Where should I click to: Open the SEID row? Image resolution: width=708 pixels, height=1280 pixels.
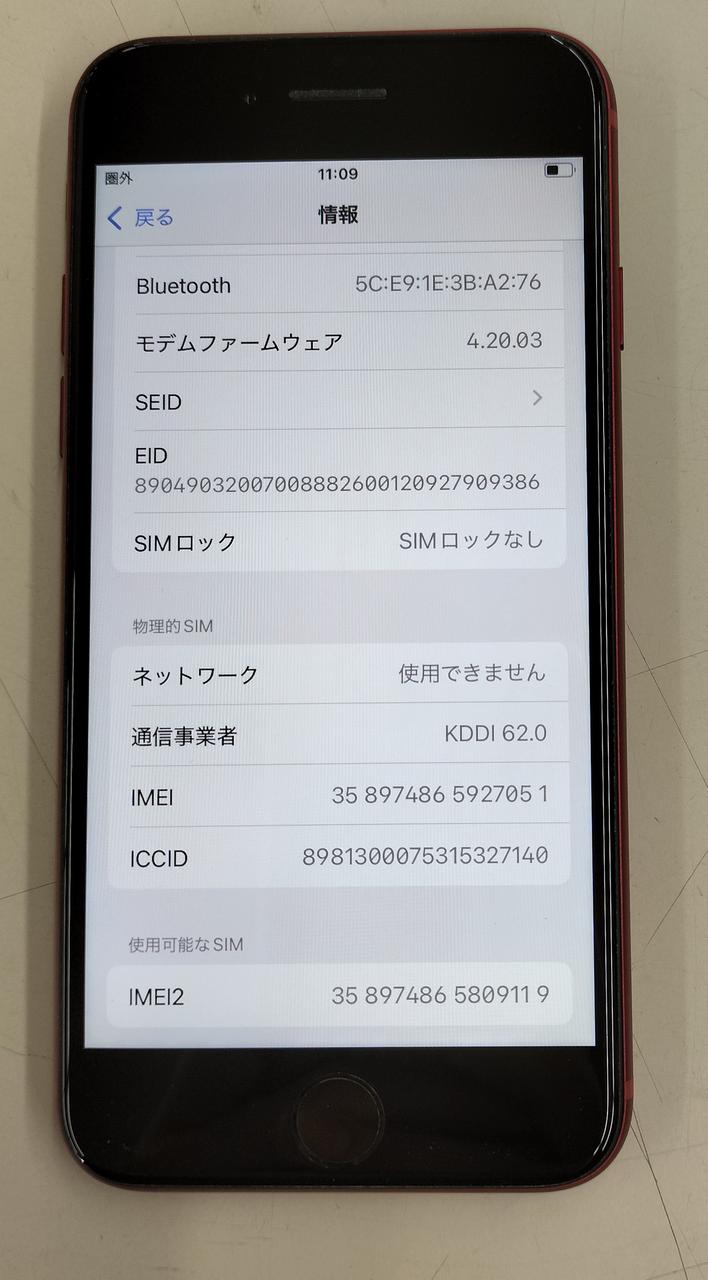338,401
